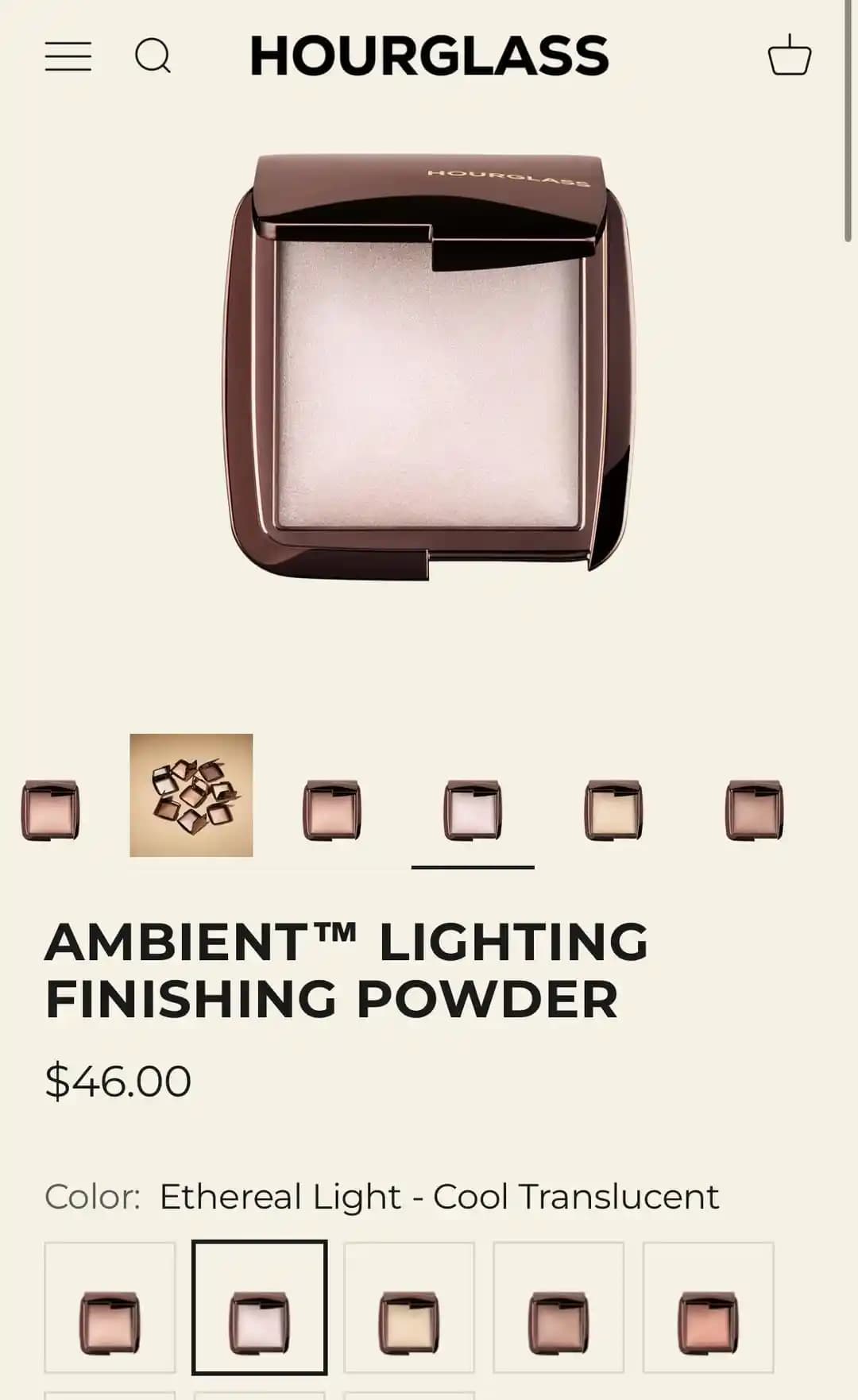858x1400 pixels.
Task: Choose the pale yellow color swatch
Action: click(x=409, y=1307)
